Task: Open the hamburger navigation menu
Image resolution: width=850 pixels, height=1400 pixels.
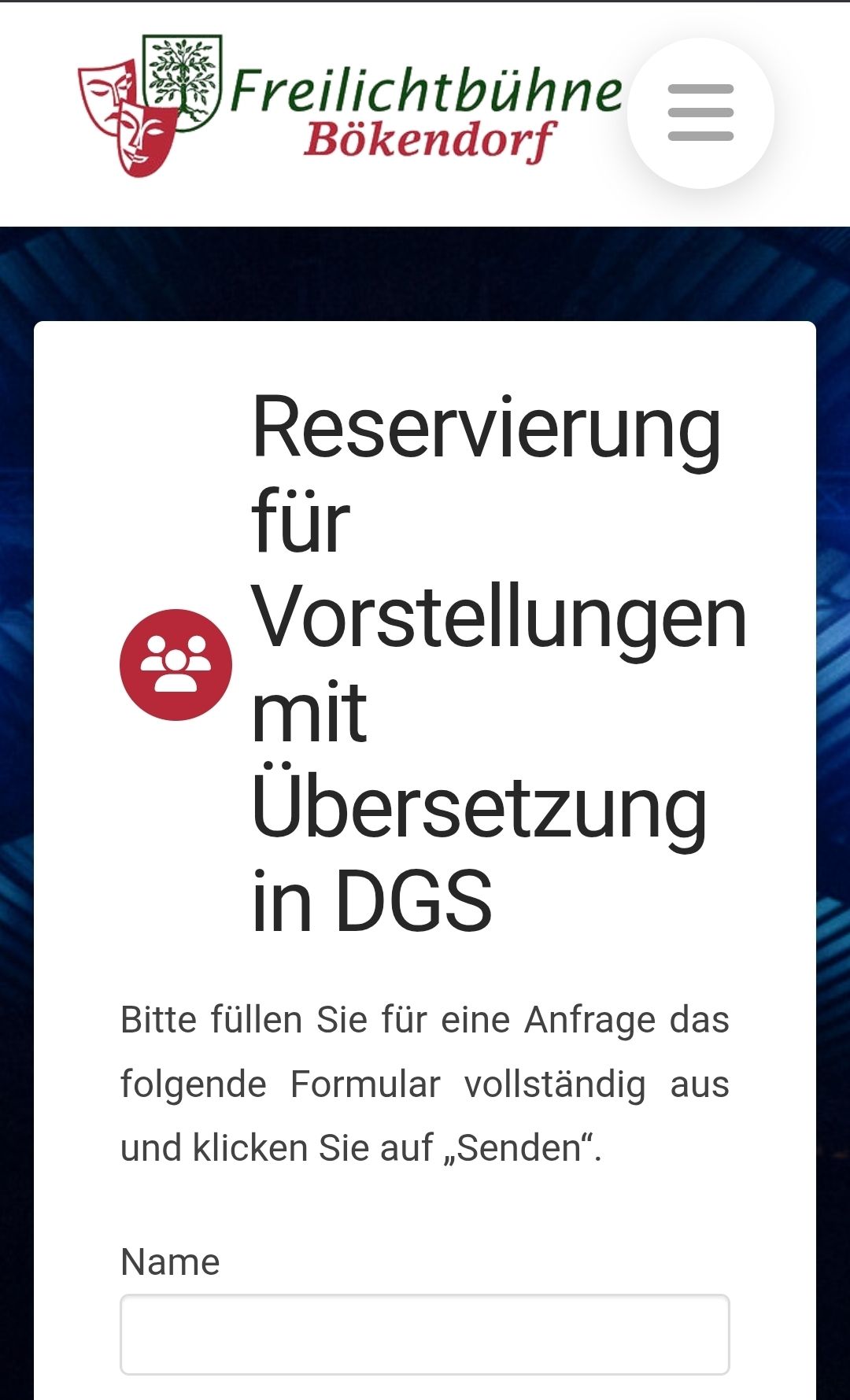Action: click(x=700, y=113)
